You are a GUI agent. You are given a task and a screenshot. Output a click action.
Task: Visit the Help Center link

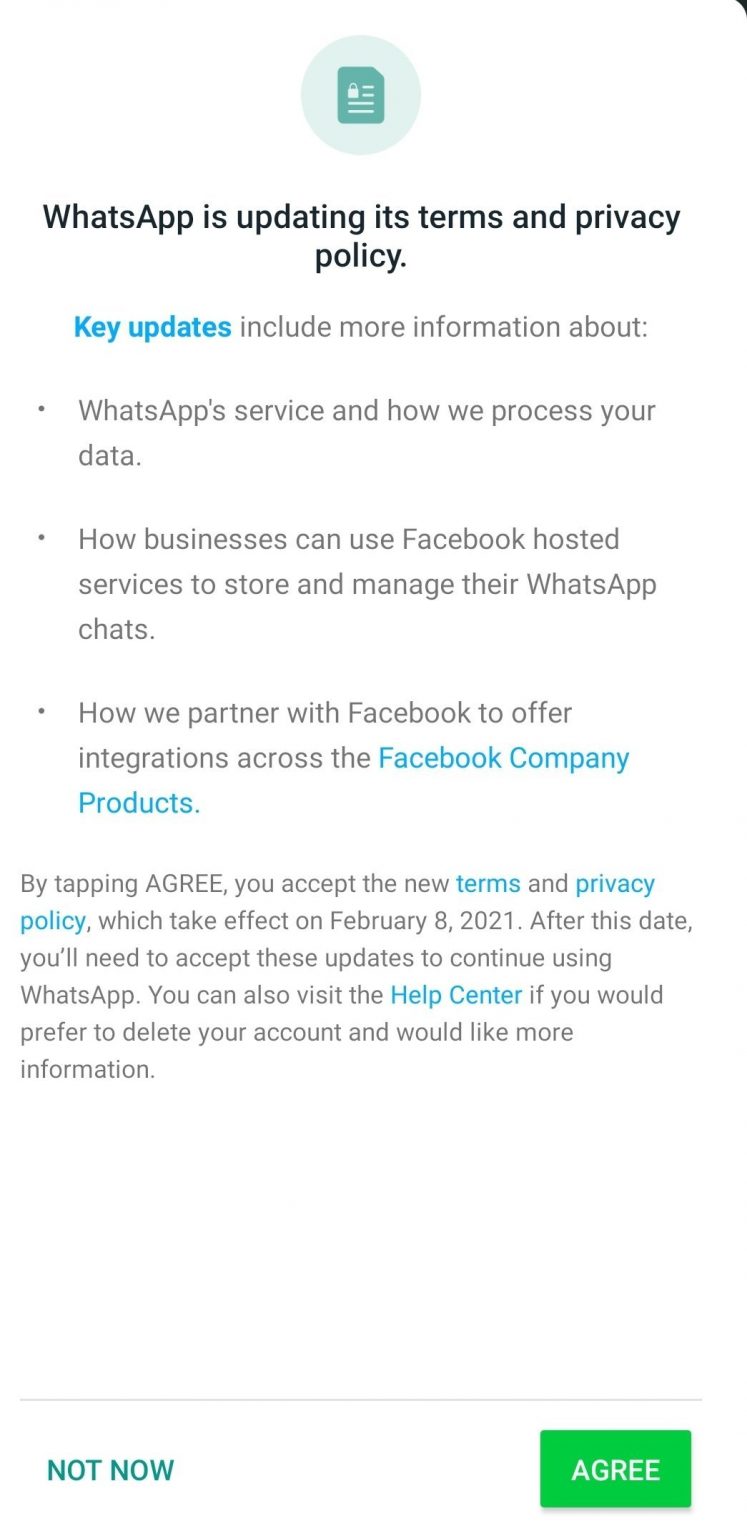(456, 995)
